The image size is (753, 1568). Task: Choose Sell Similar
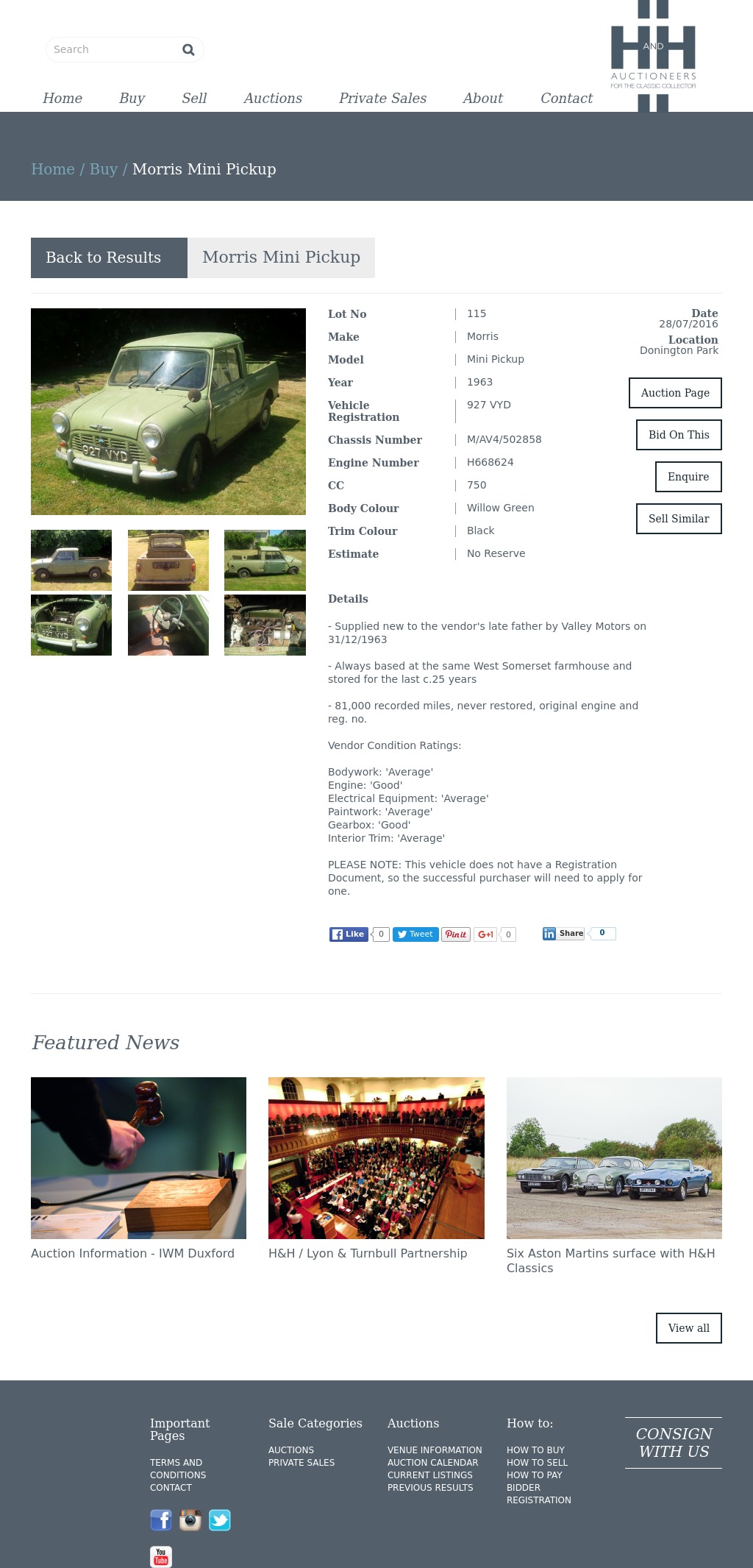(x=679, y=519)
